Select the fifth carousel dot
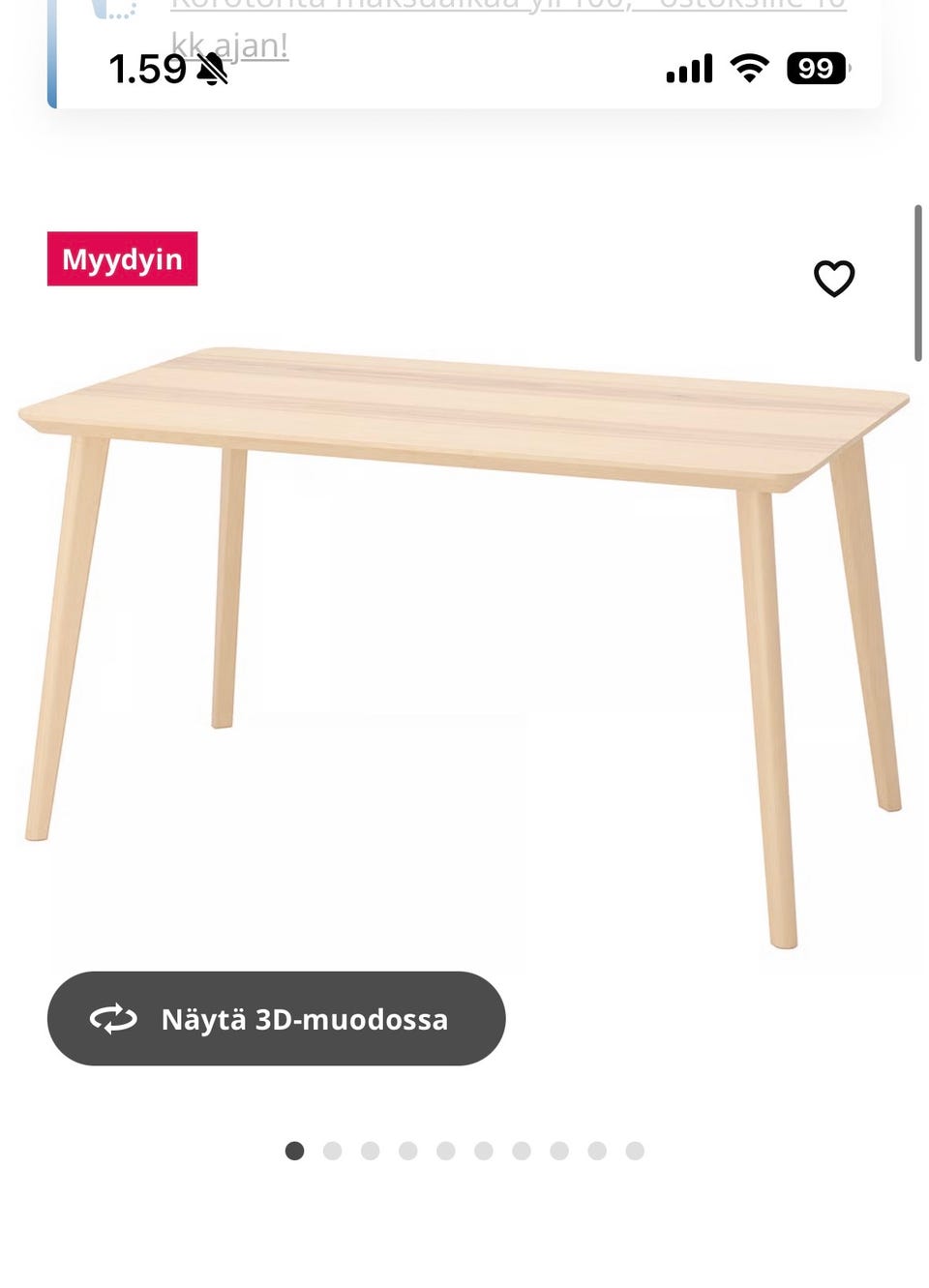Viewport: 929px width, 1288px height. point(446,1152)
